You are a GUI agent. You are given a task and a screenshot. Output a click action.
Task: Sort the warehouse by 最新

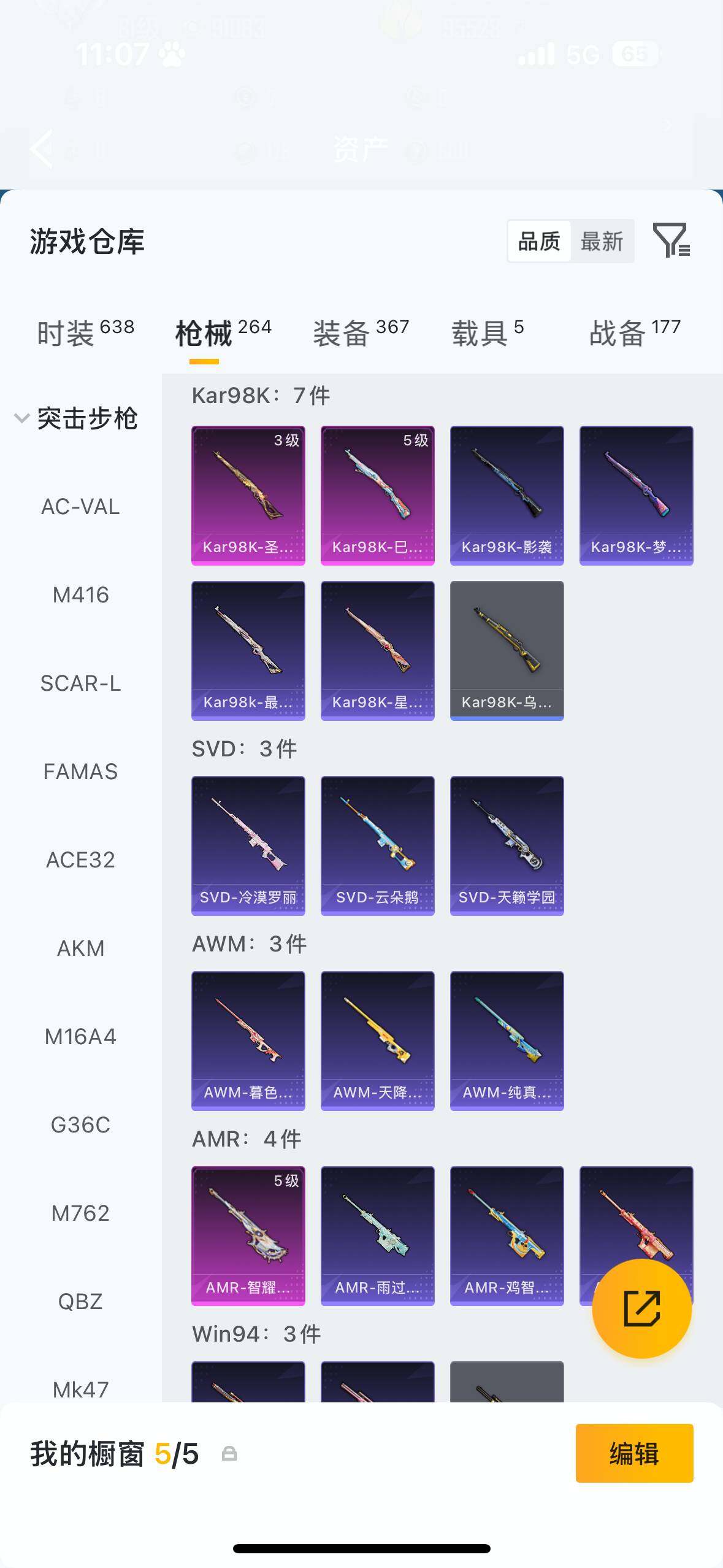pyautogui.click(x=602, y=242)
